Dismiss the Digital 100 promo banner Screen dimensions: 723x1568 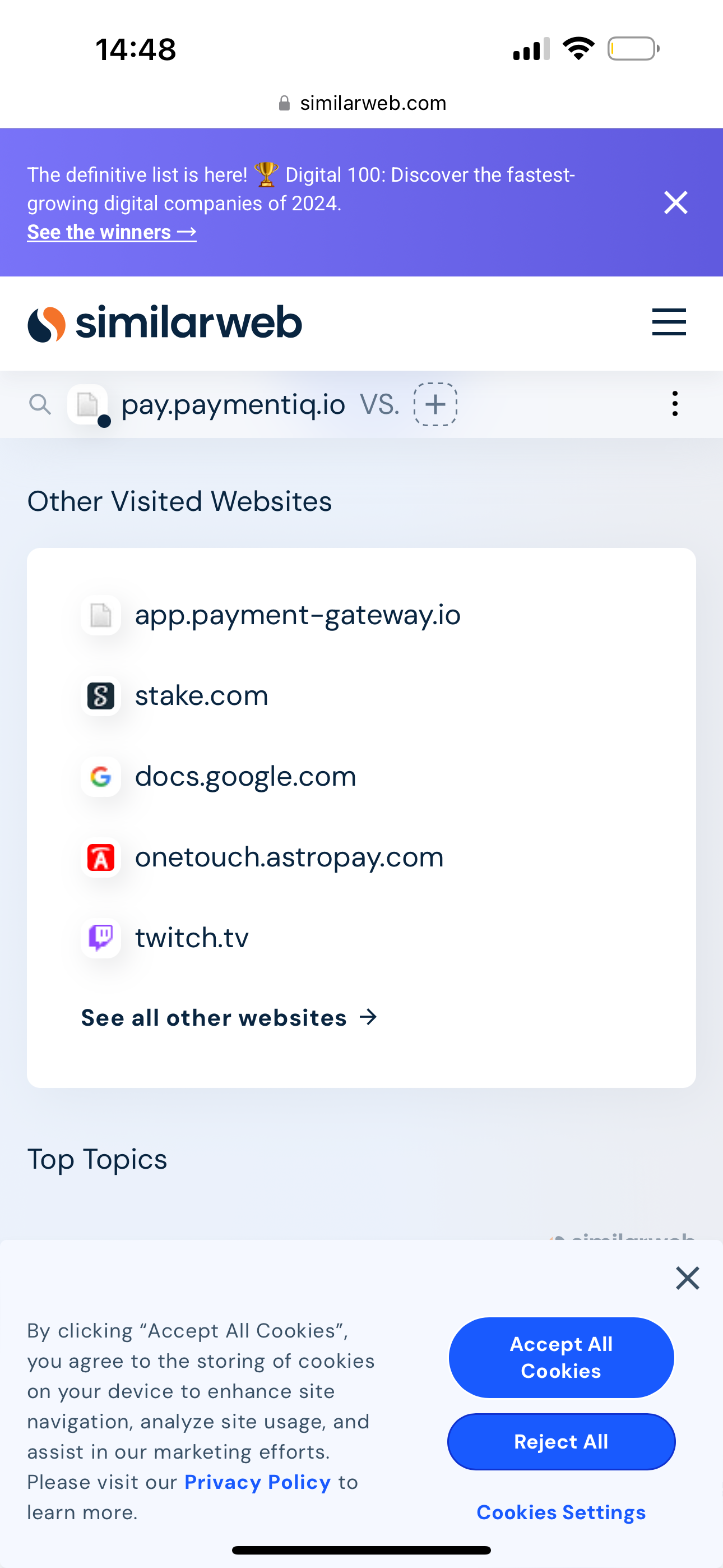tap(675, 202)
